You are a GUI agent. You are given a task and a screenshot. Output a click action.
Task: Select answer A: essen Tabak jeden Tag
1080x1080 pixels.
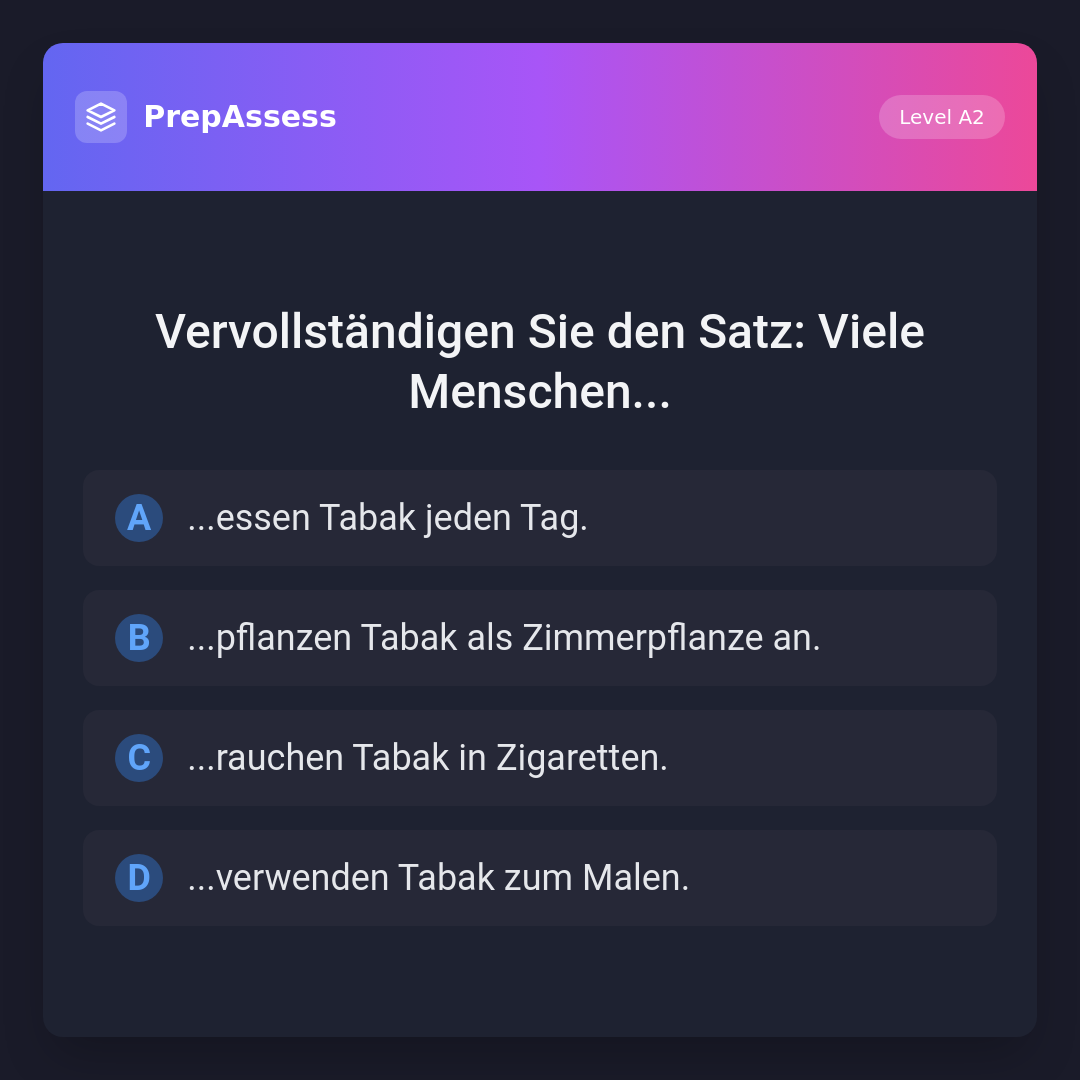click(x=540, y=518)
